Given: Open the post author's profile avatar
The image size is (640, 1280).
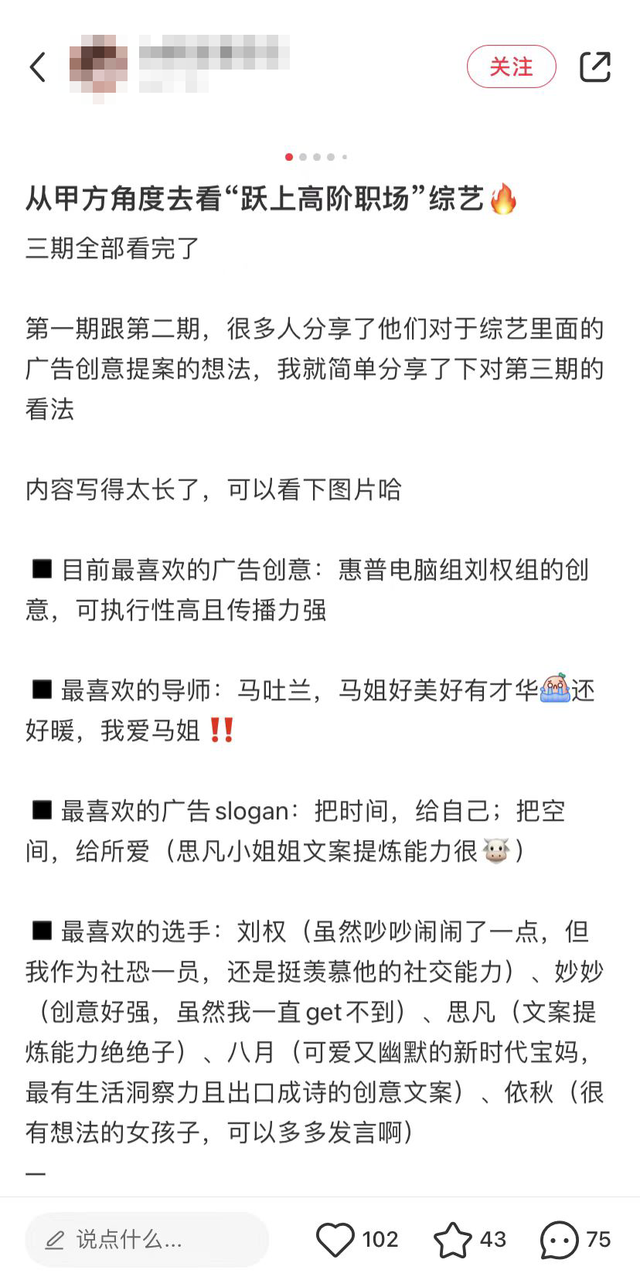Looking at the screenshot, I should (98, 67).
